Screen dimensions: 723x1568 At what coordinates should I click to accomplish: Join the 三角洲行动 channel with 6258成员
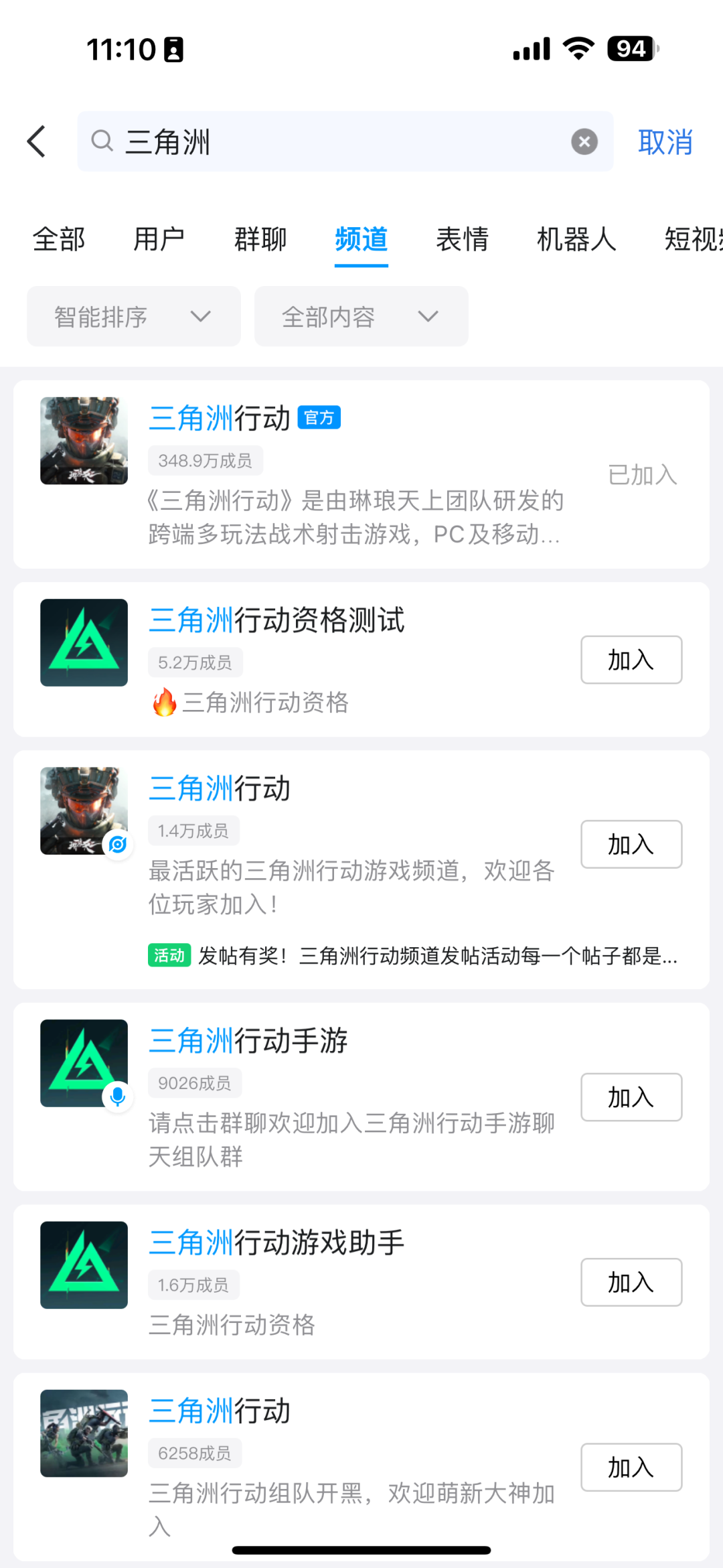point(631,1467)
